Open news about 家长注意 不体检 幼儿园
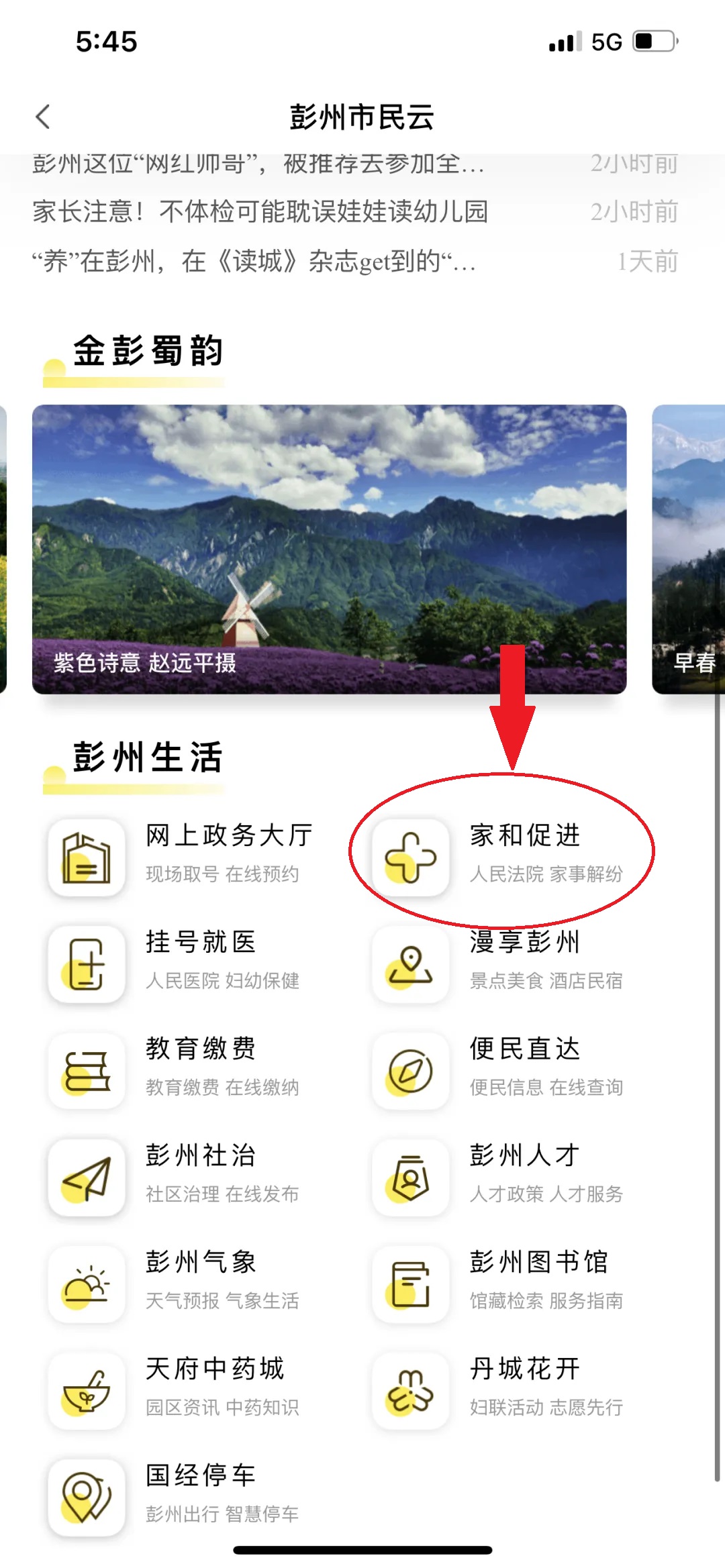Screen dimensions: 725x1568 260,212
